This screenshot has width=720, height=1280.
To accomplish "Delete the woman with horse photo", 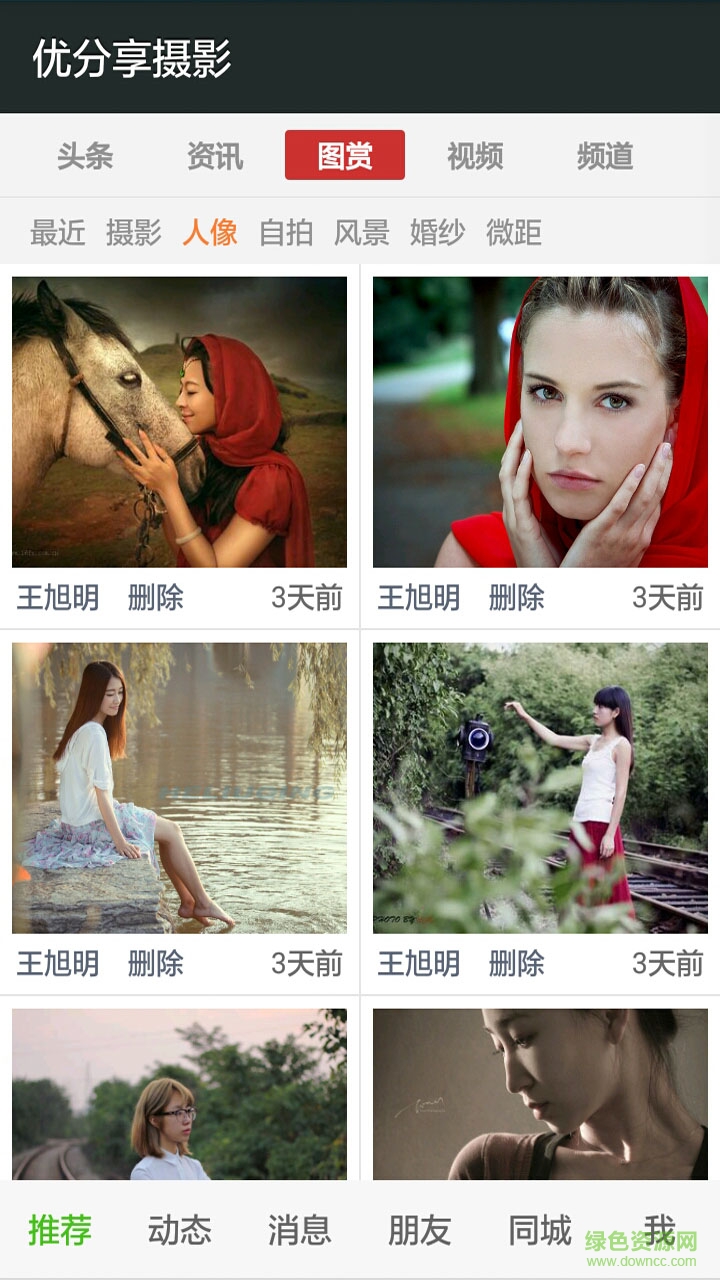I will pos(156,598).
